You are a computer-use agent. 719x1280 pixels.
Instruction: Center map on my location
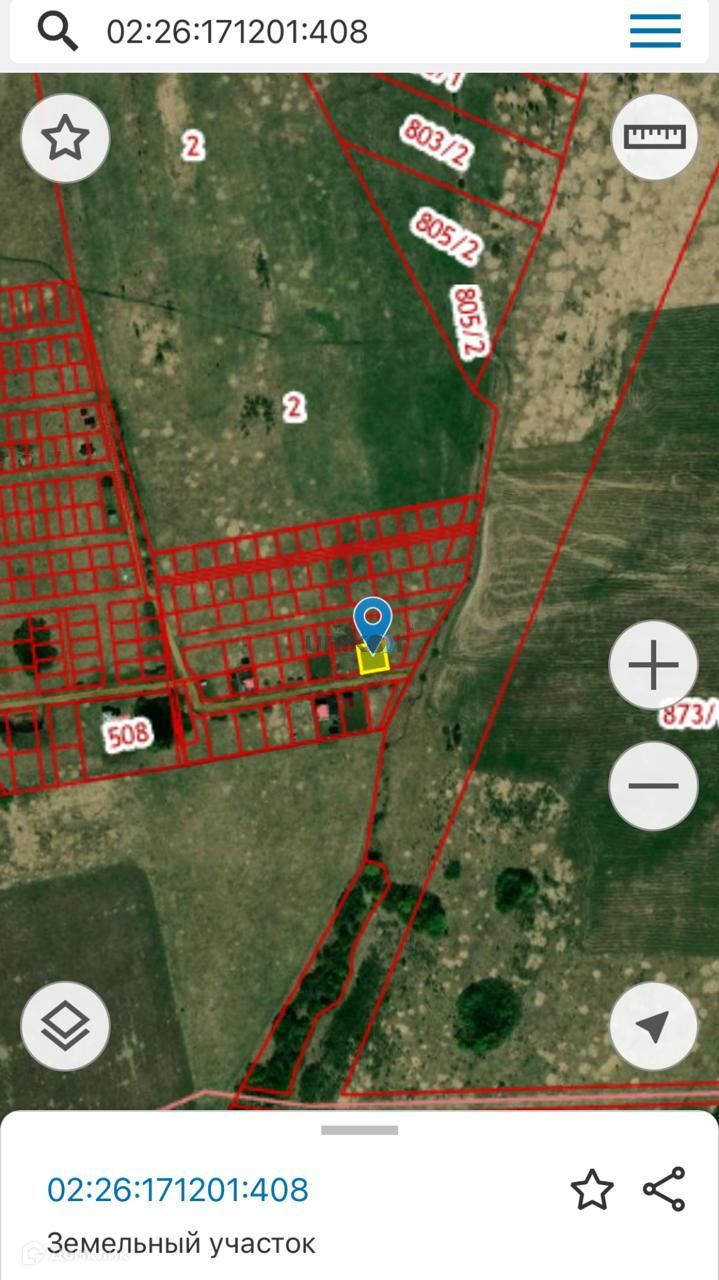(654, 1026)
